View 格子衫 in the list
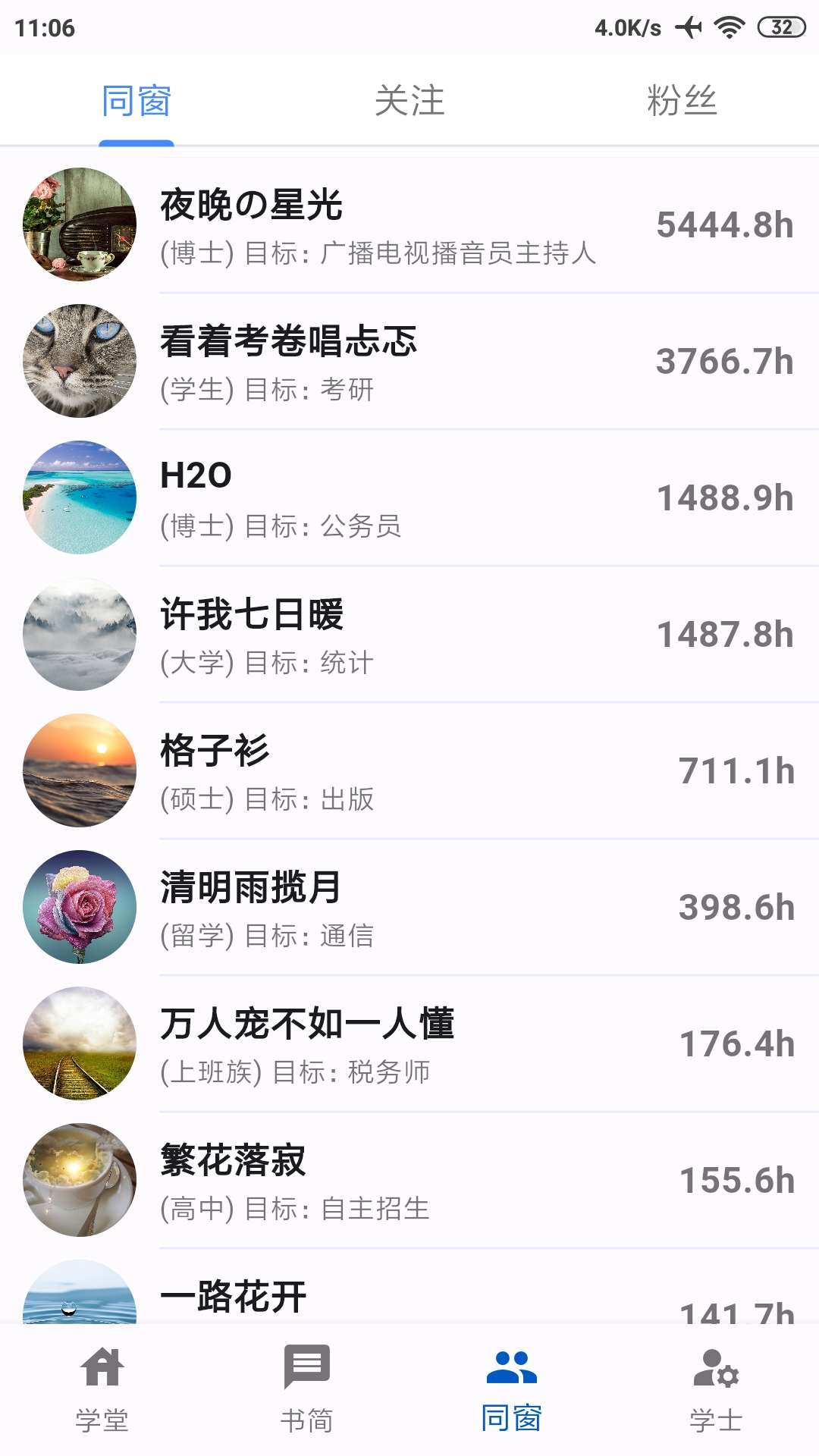Image resolution: width=819 pixels, height=1456 pixels. [409, 771]
